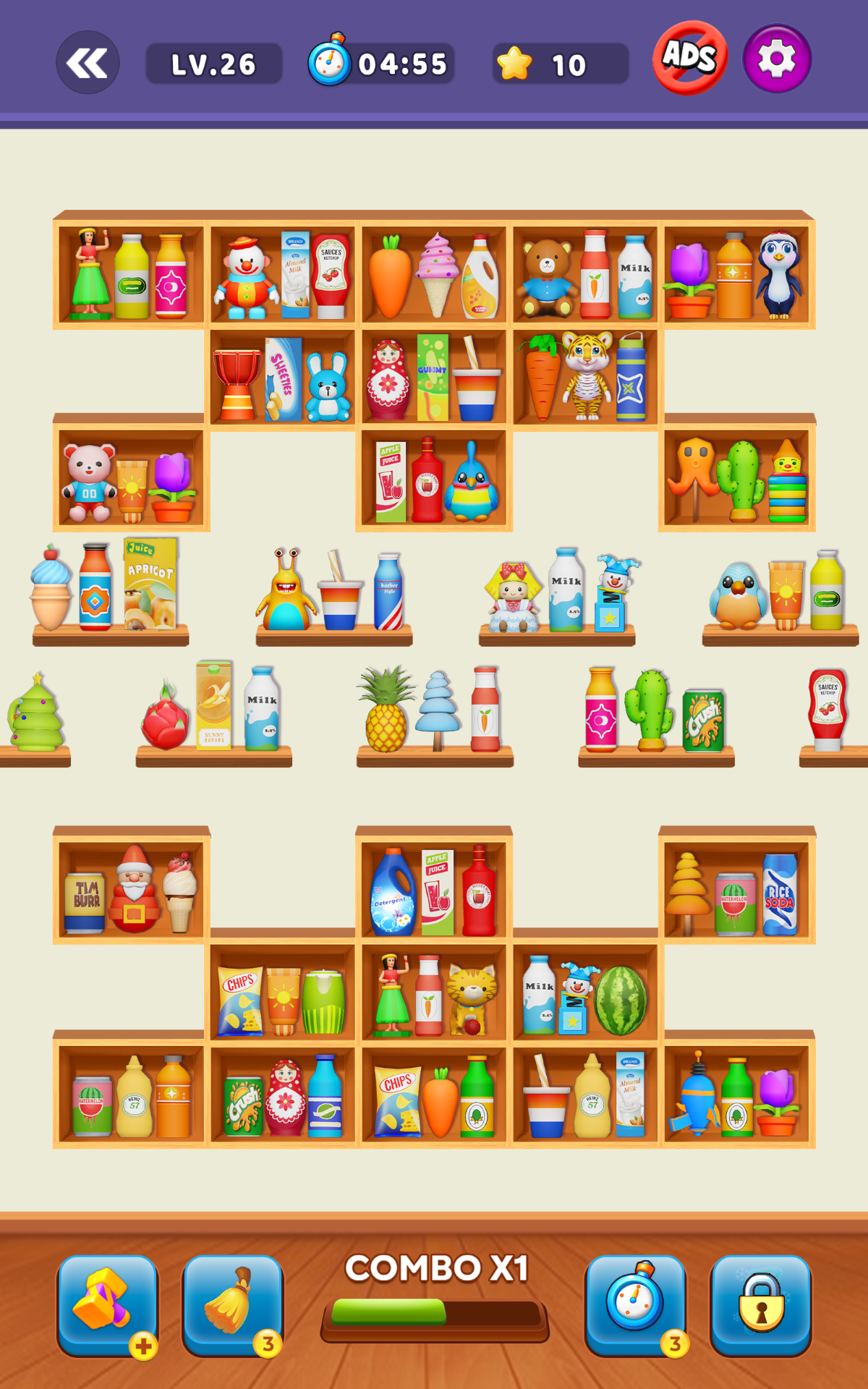The height and width of the screenshot is (1389, 868).
Task: Select the red dragon fruit
Action: pyautogui.click(x=165, y=716)
